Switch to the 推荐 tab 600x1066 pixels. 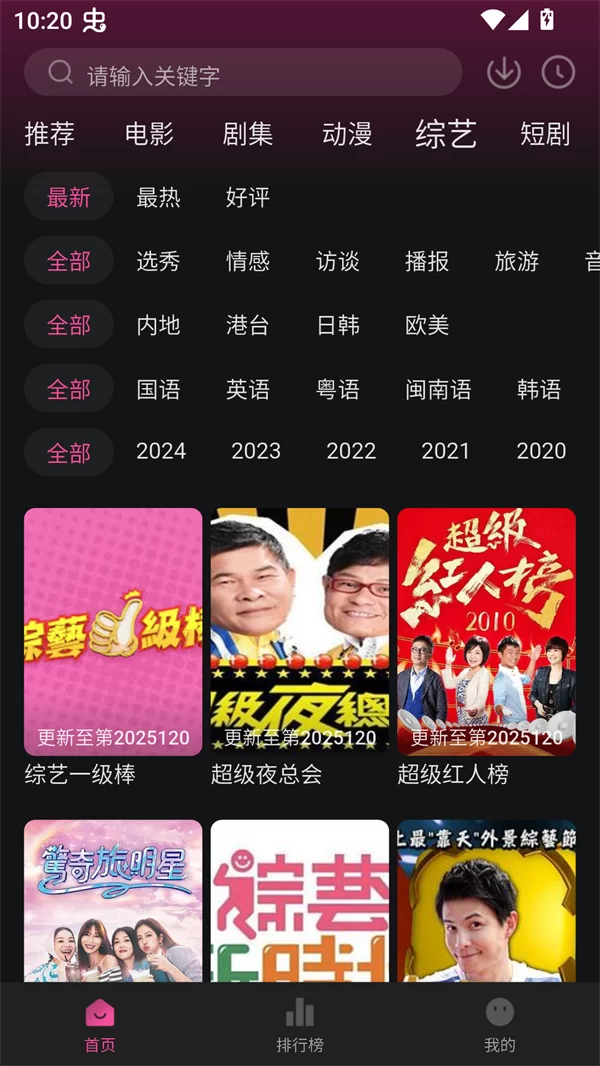[50, 134]
